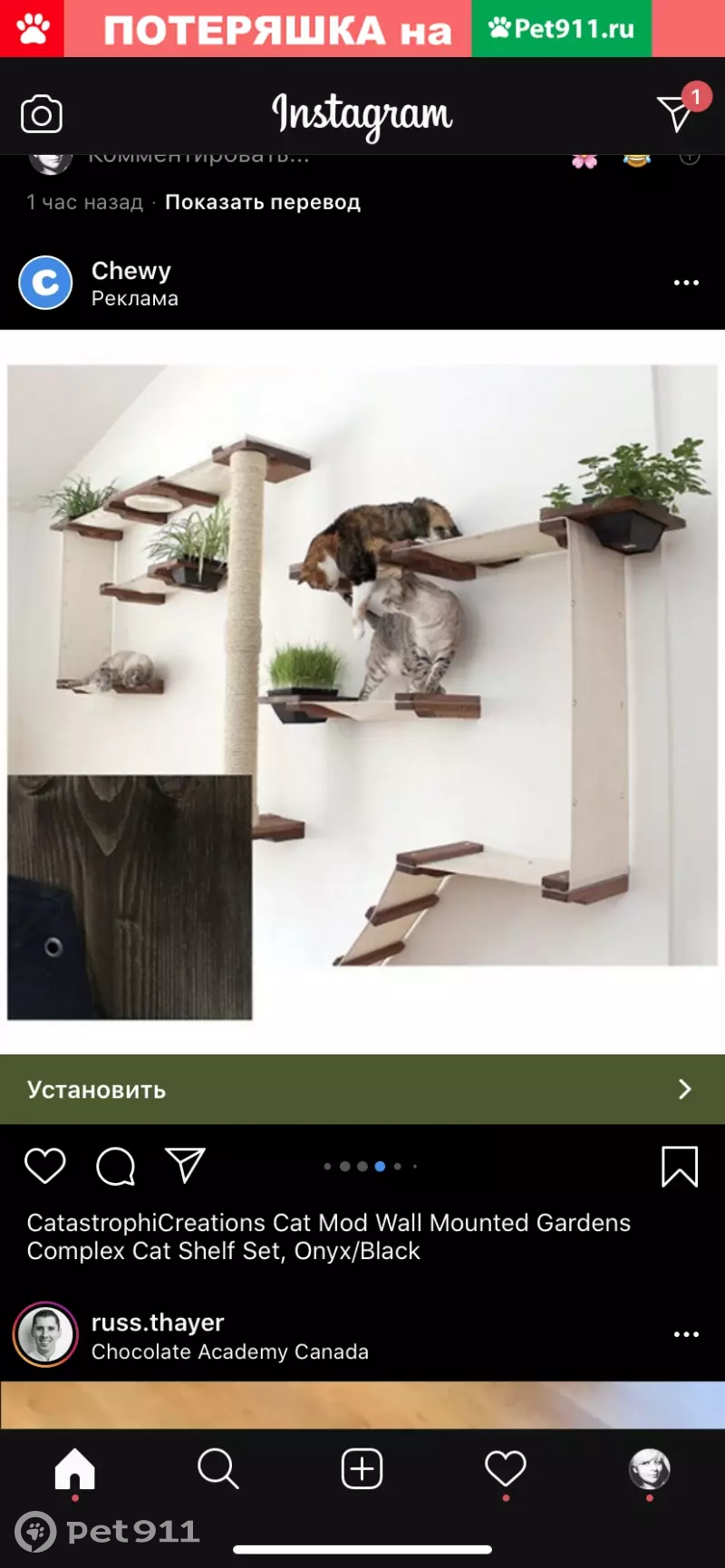Image resolution: width=725 pixels, height=1568 pixels.
Task: Open the Instagram camera
Action: click(41, 115)
